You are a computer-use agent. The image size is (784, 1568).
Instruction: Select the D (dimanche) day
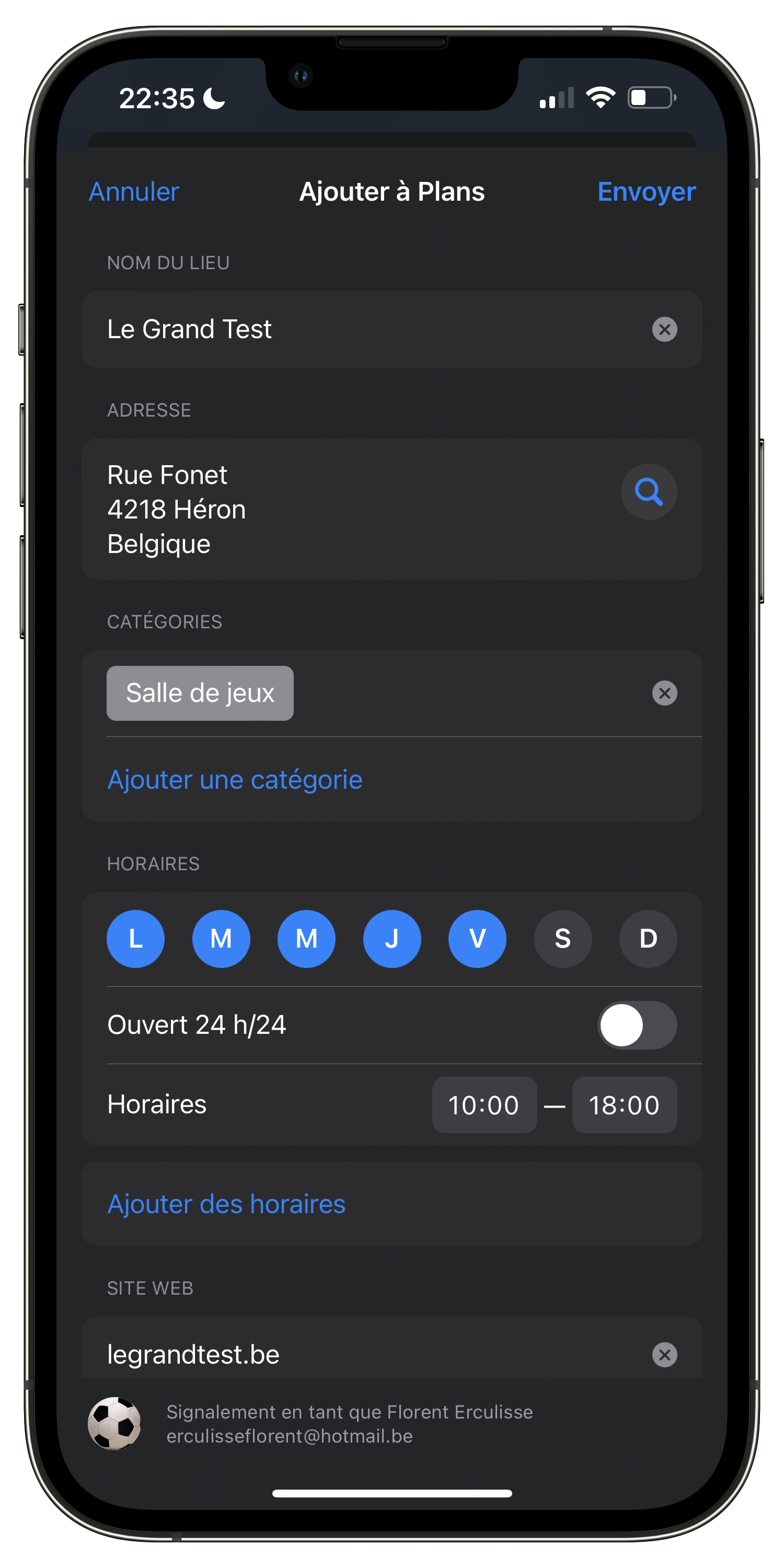pos(648,939)
